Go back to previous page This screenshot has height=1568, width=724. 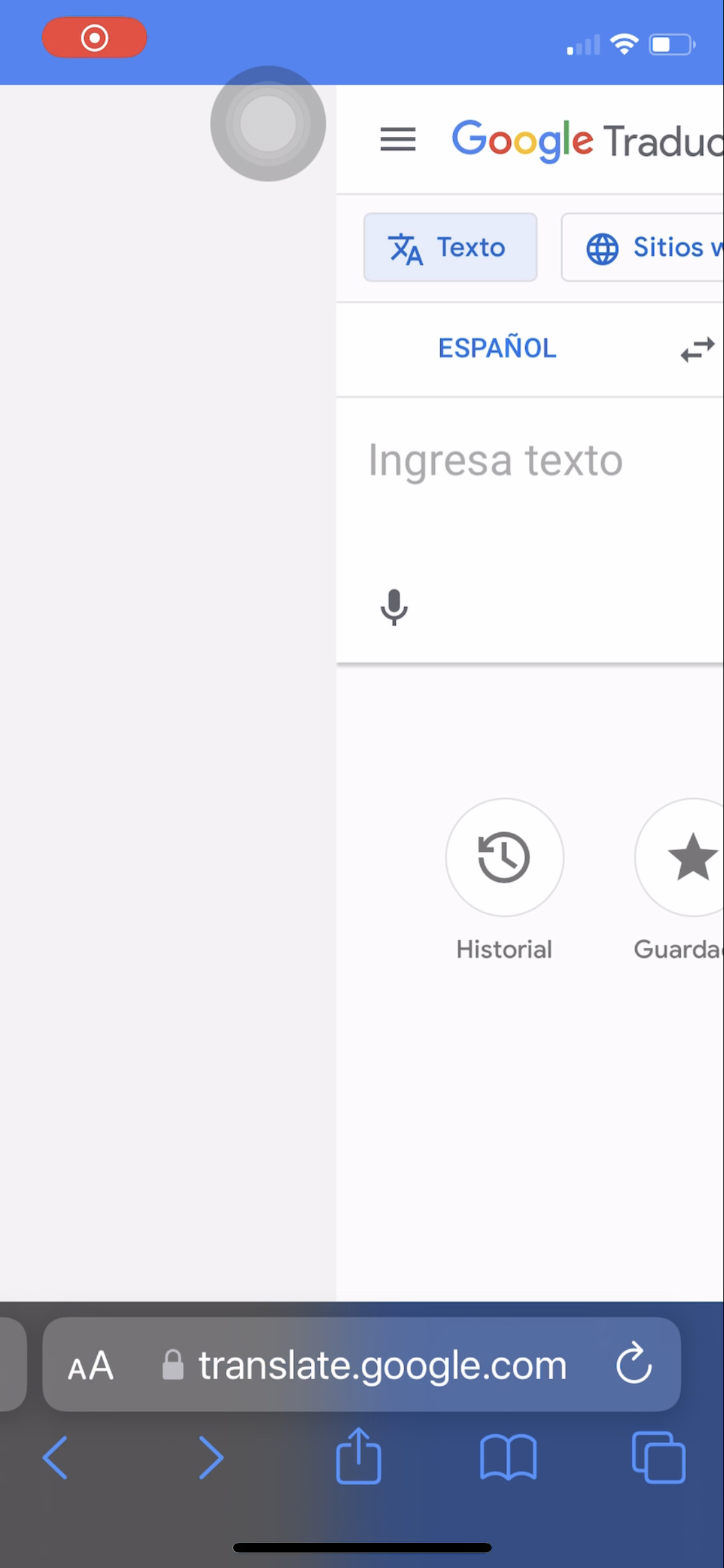55,1457
